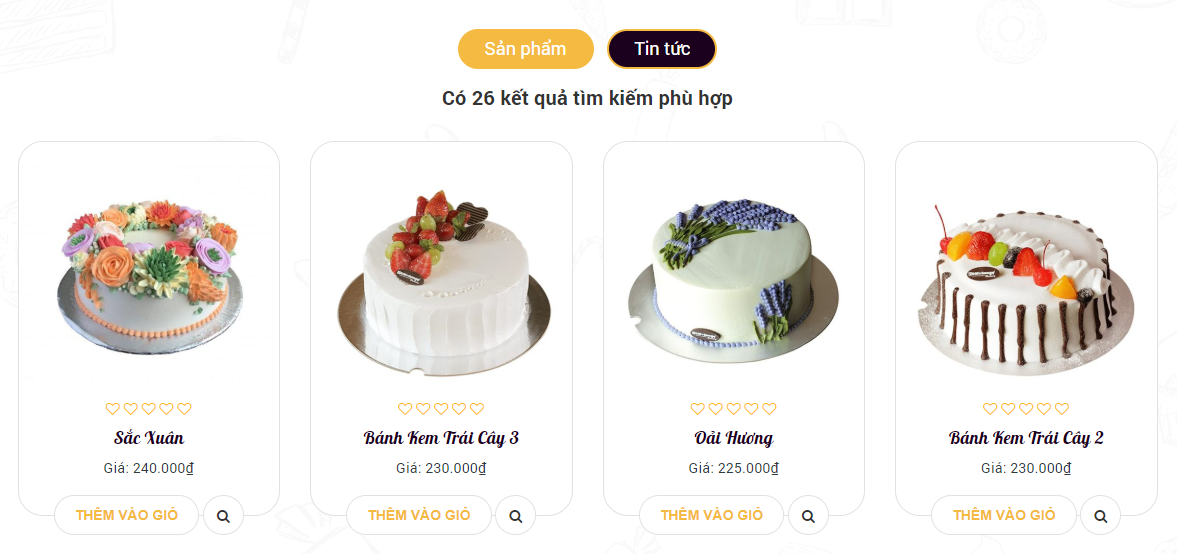Switch to the Sản phẩm tab

click(525, 49)
